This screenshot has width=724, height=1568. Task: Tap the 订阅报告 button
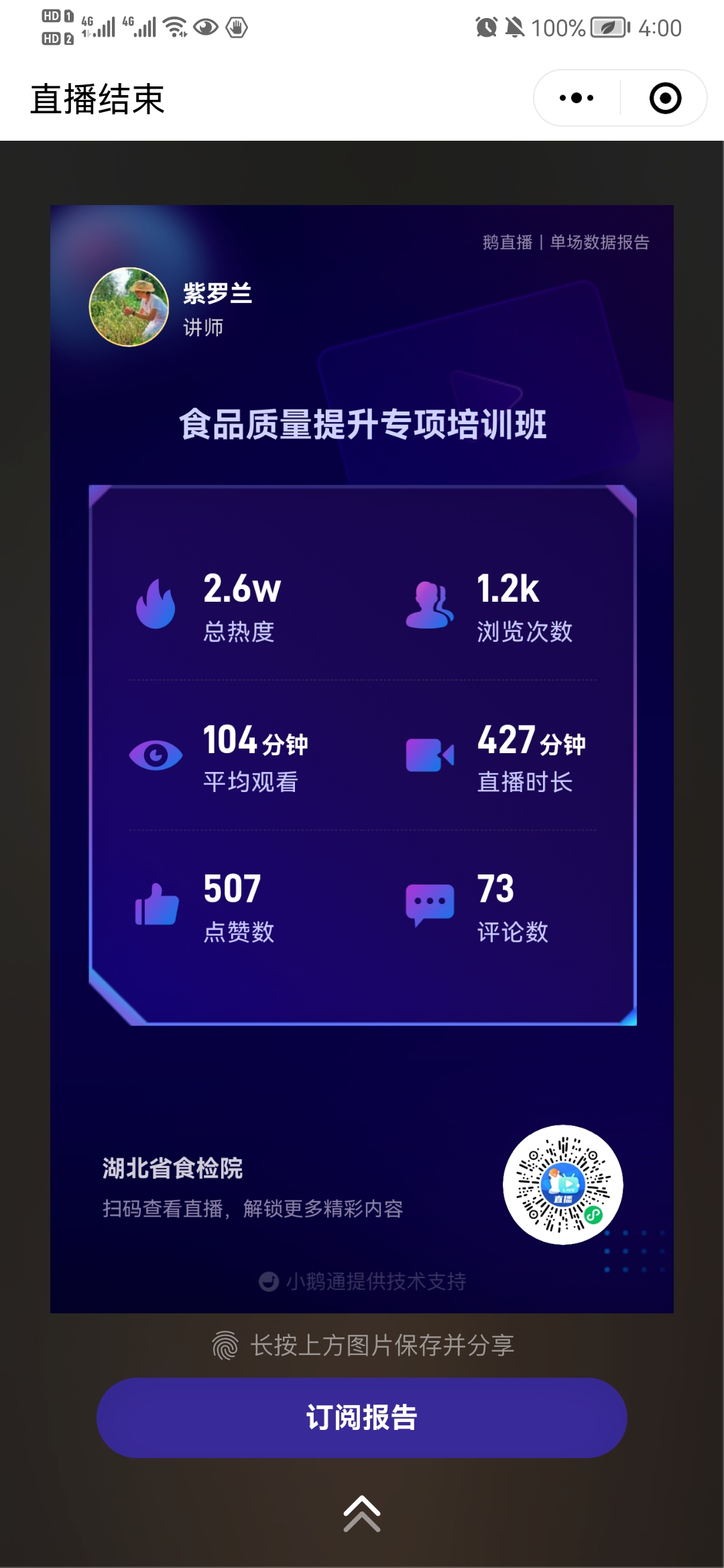pos(362,1417)
